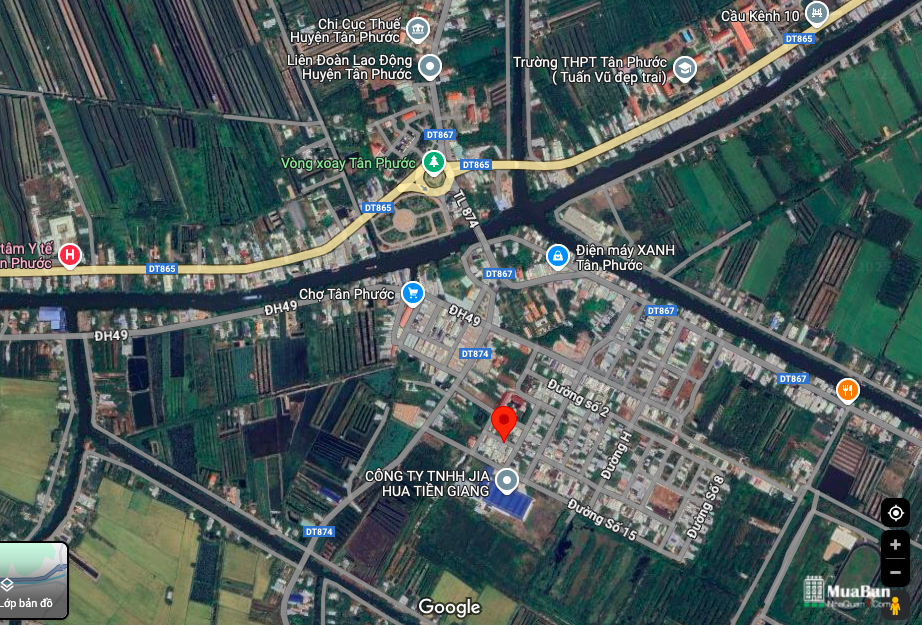Open Trường THPT Tân Phước school marker

click(685, 68)
